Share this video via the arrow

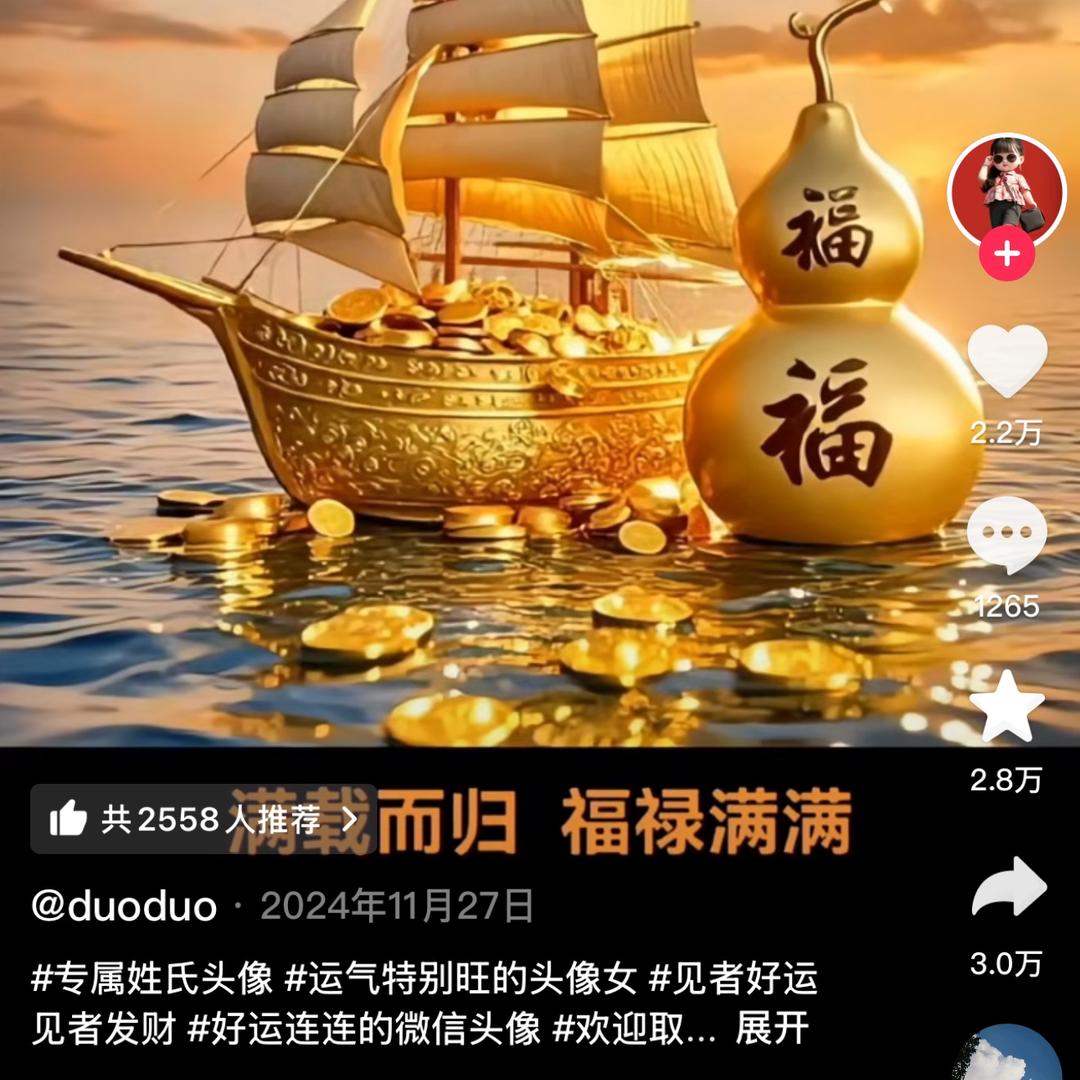coord(1008,888)
